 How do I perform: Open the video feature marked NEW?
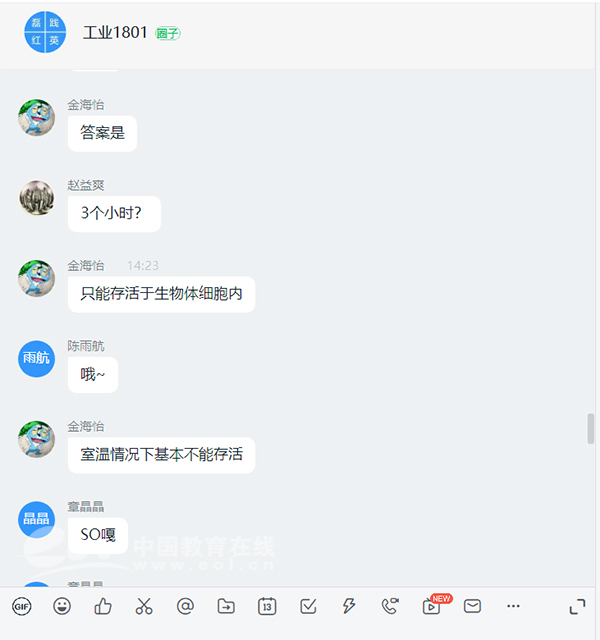click(x=431, y=606)
